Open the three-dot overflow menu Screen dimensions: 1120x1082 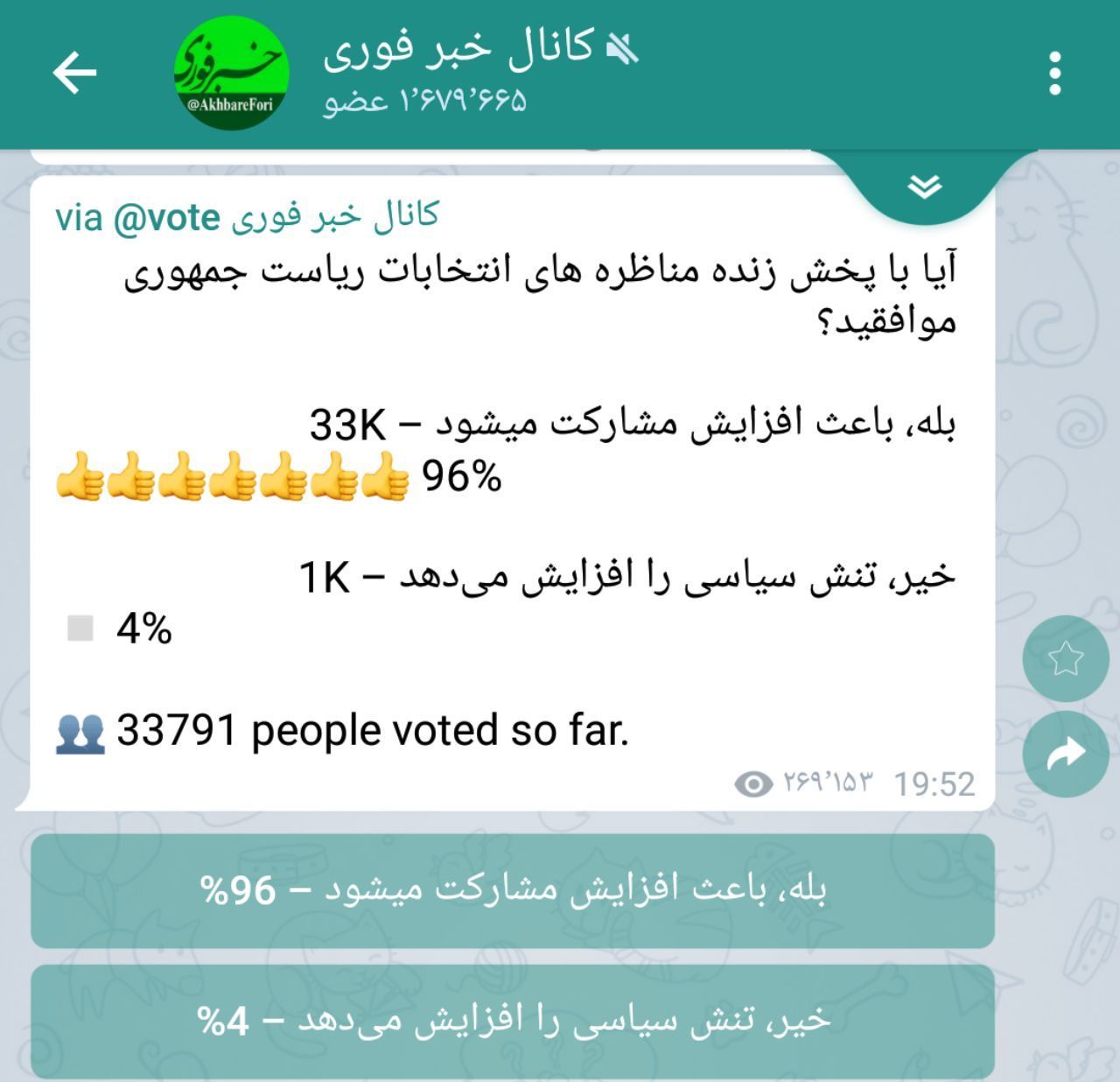(1054, 73)
